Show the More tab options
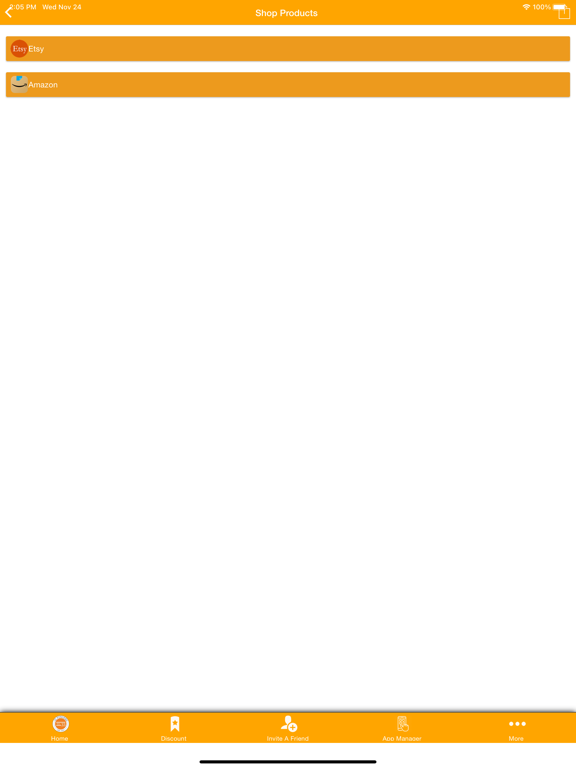Image resolution: width=576 pixels, height=768 pixels. click(517, 728)
